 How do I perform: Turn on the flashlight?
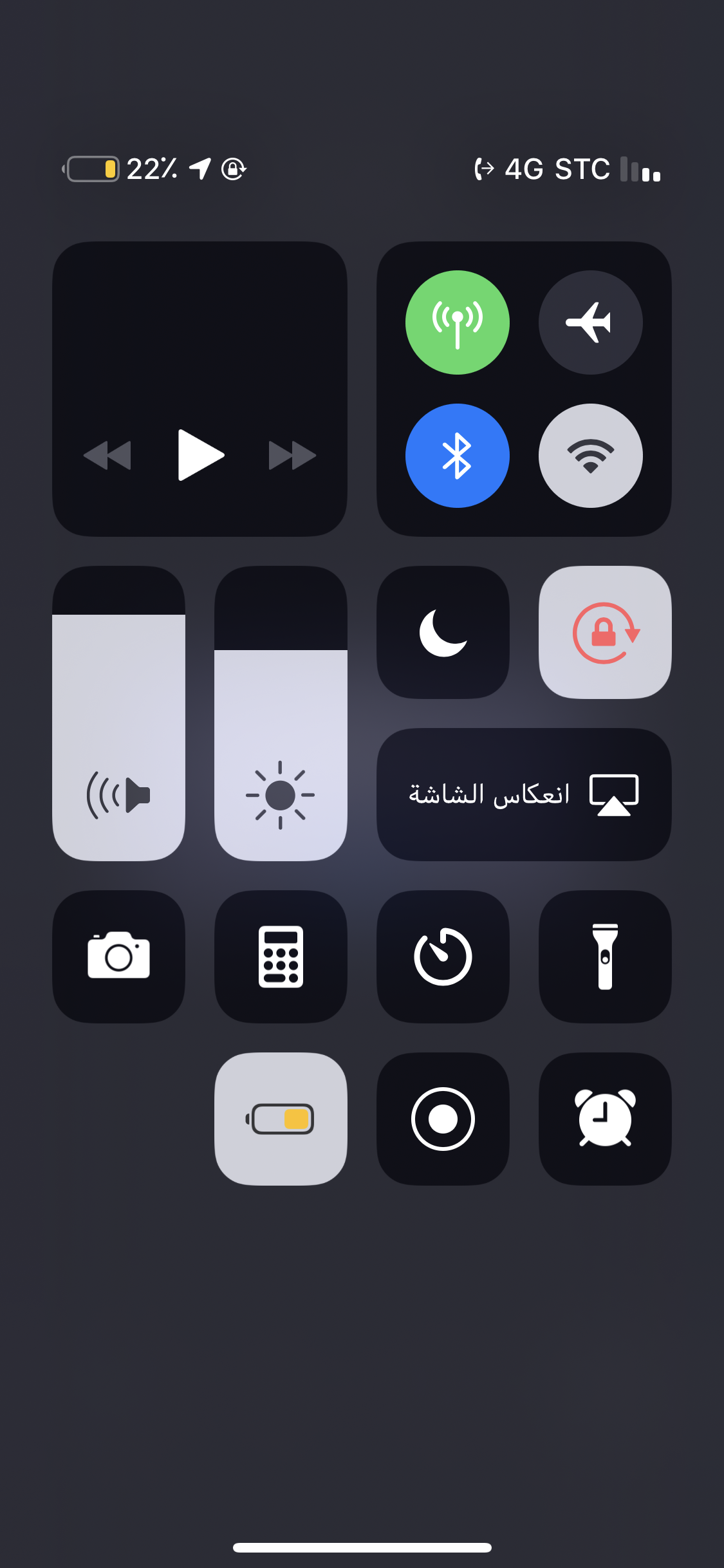[605, 957]
